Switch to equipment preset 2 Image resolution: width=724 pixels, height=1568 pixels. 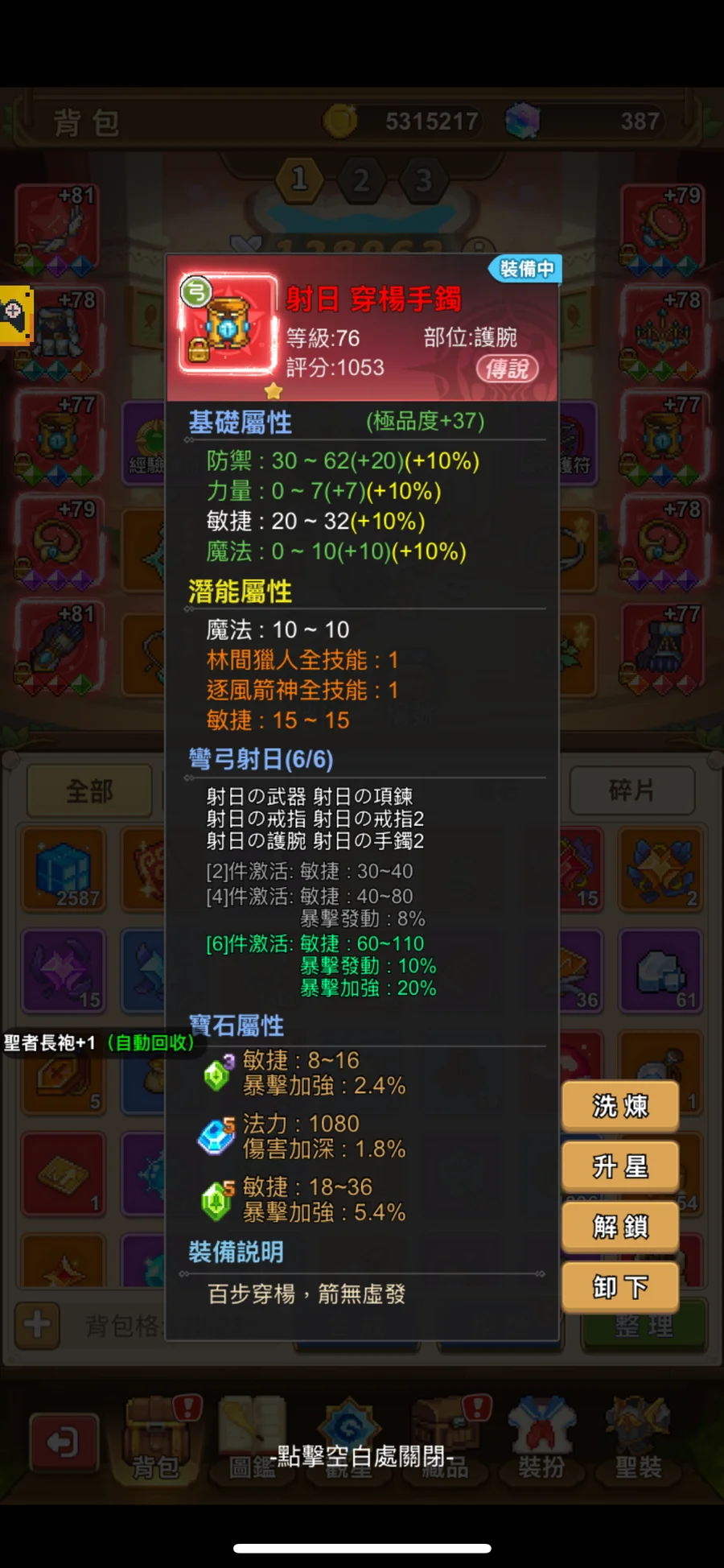click(x=361, y=179)
